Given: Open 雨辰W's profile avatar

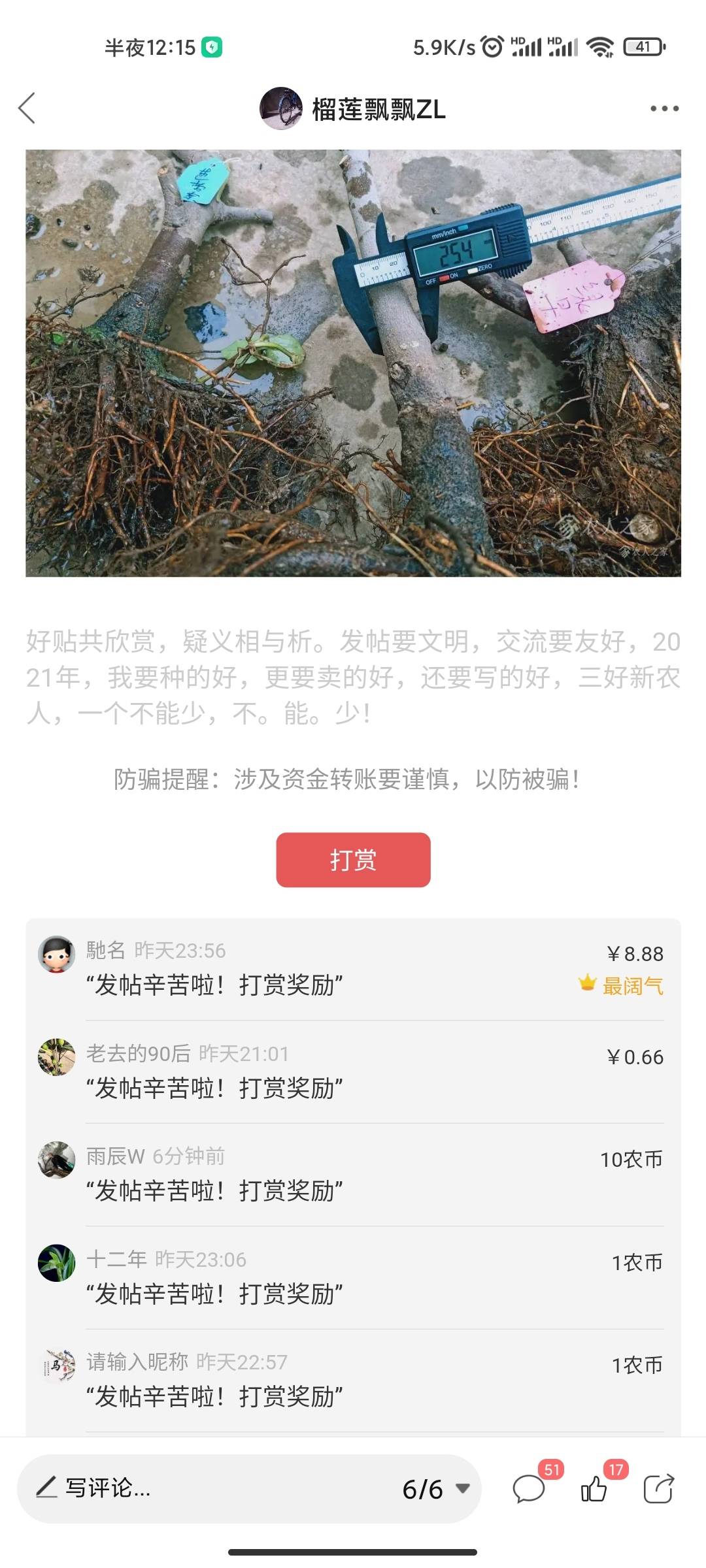Looking at the screenshot, I should [x=56, y=1160].
